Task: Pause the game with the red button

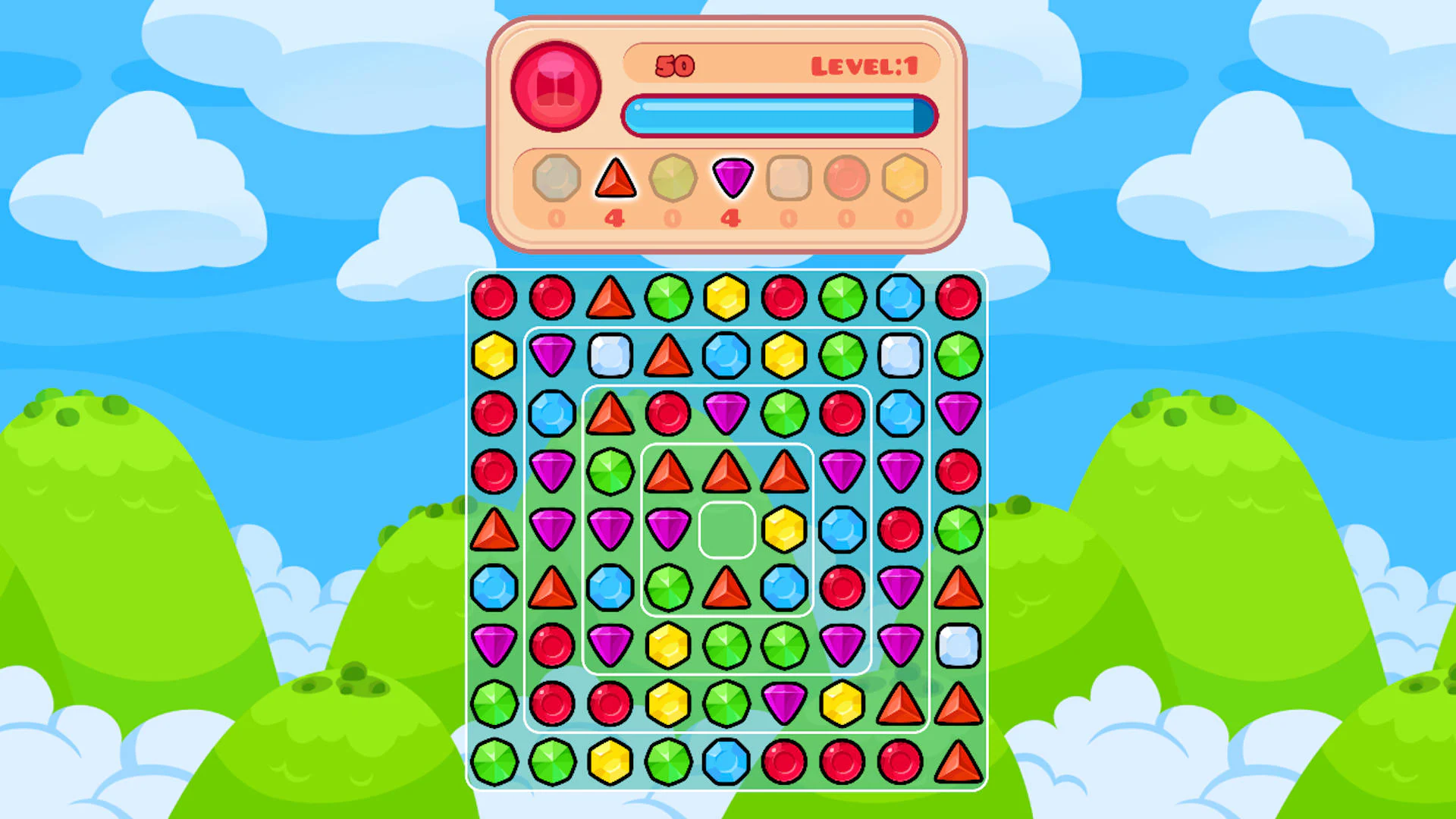Action: click(x=556, y=86)
